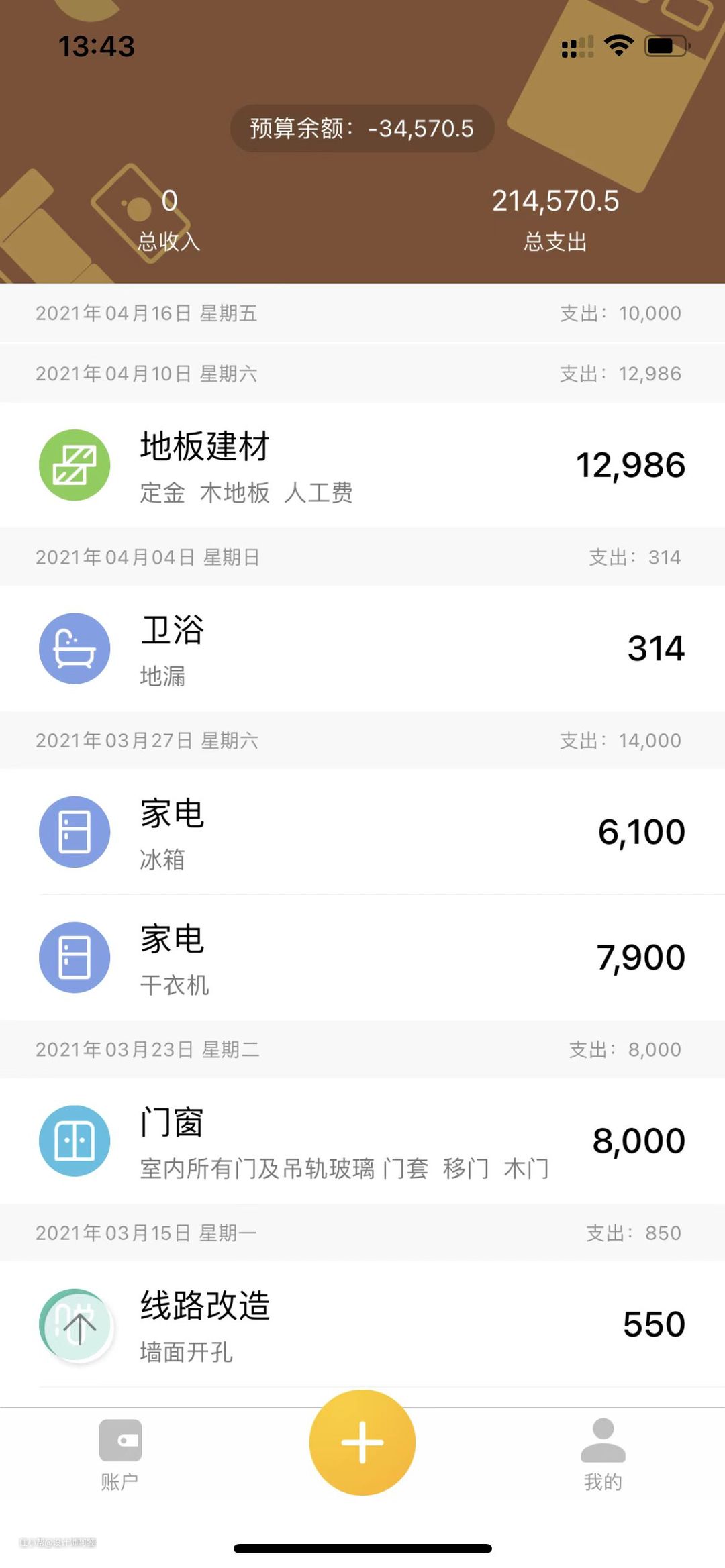View the 家电 冰箱 6,100 record
Viewport: 725px width, 1568px height.
[362, 832]
